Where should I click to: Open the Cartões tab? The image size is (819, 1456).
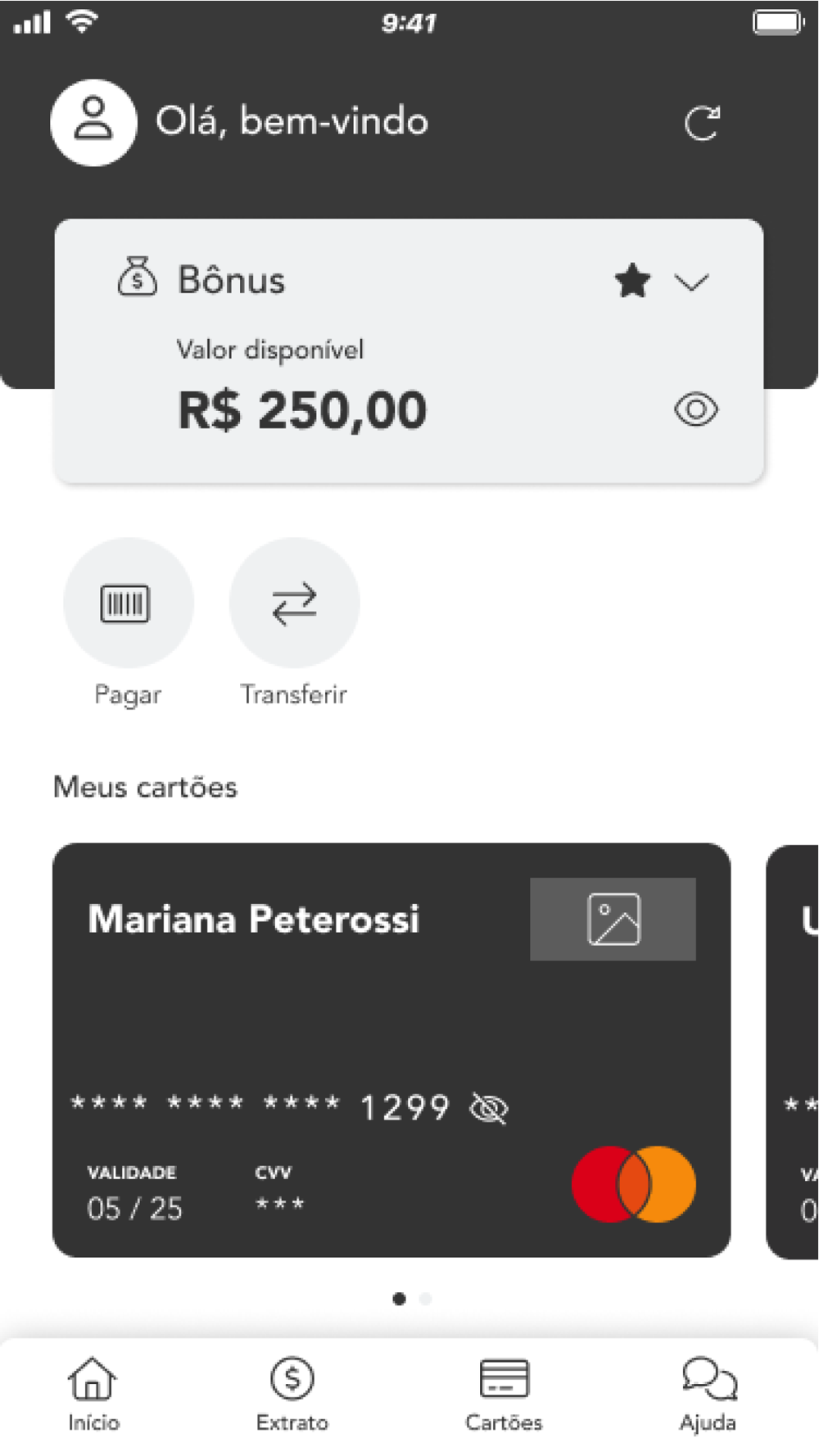pos(504,1394)
